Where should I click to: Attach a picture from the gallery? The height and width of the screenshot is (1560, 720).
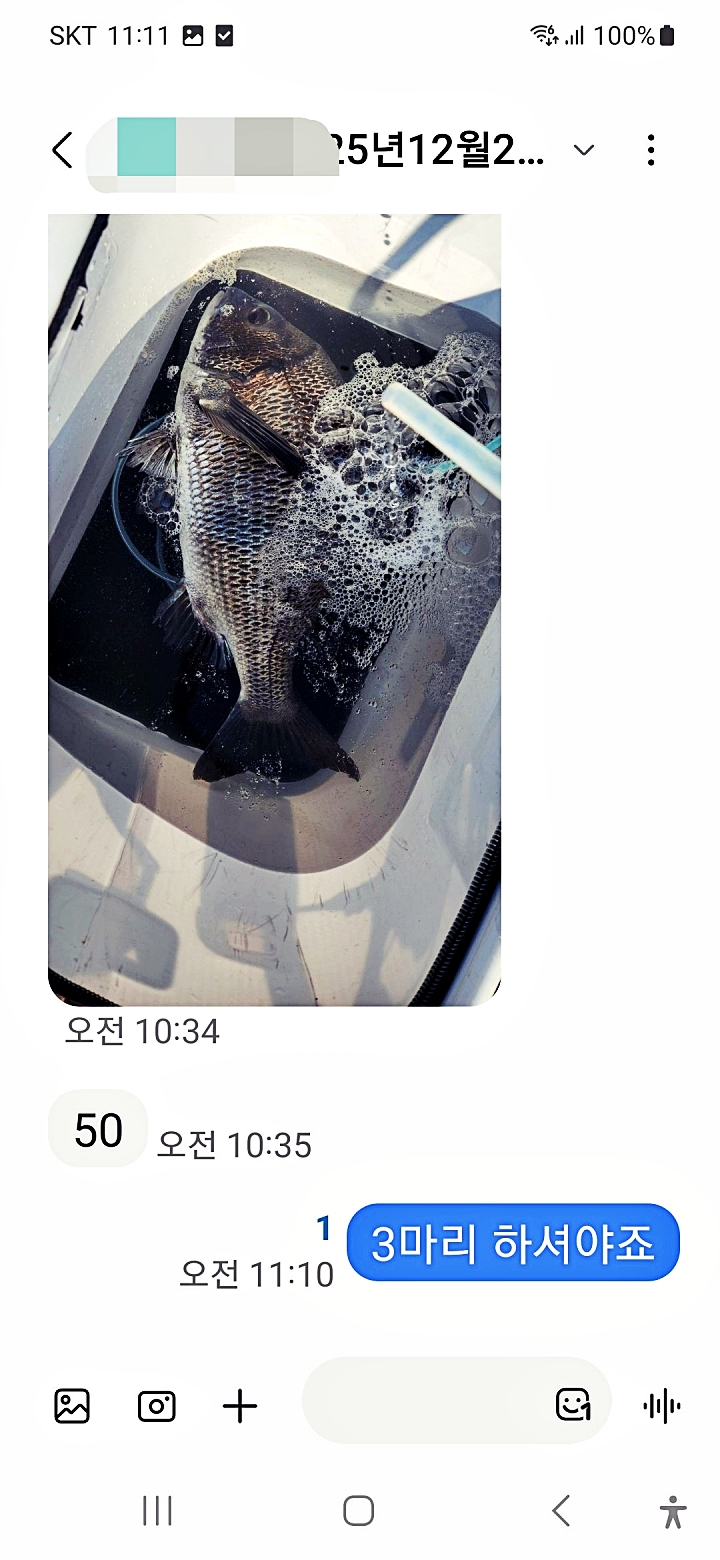[72, 1406]
